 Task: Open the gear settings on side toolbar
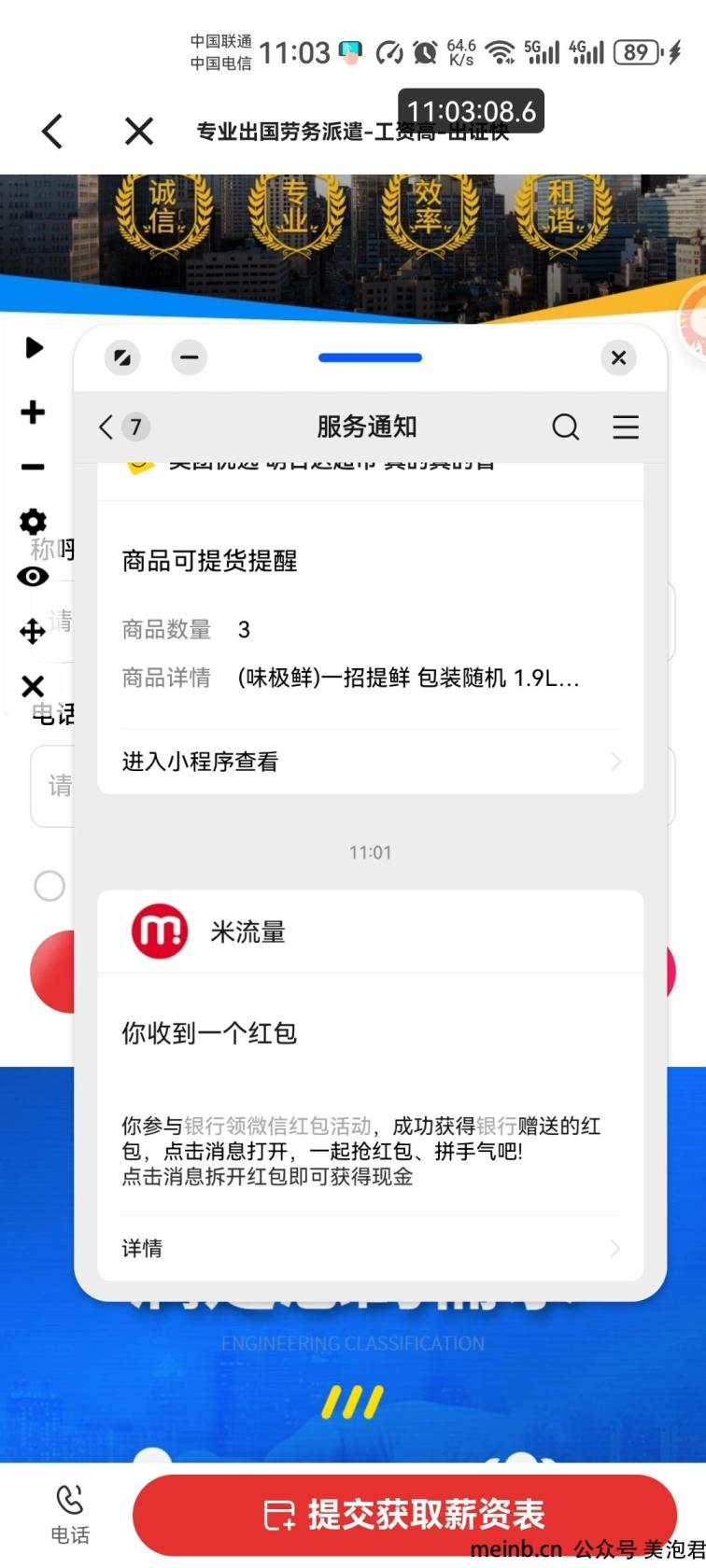pos(34,521)
